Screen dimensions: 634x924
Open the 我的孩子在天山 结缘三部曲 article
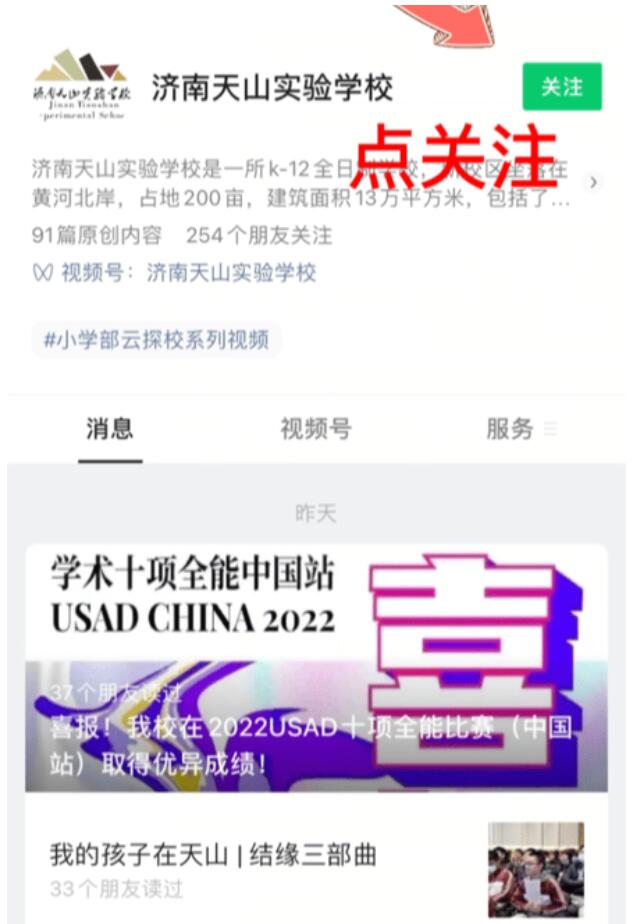(213, 856)
